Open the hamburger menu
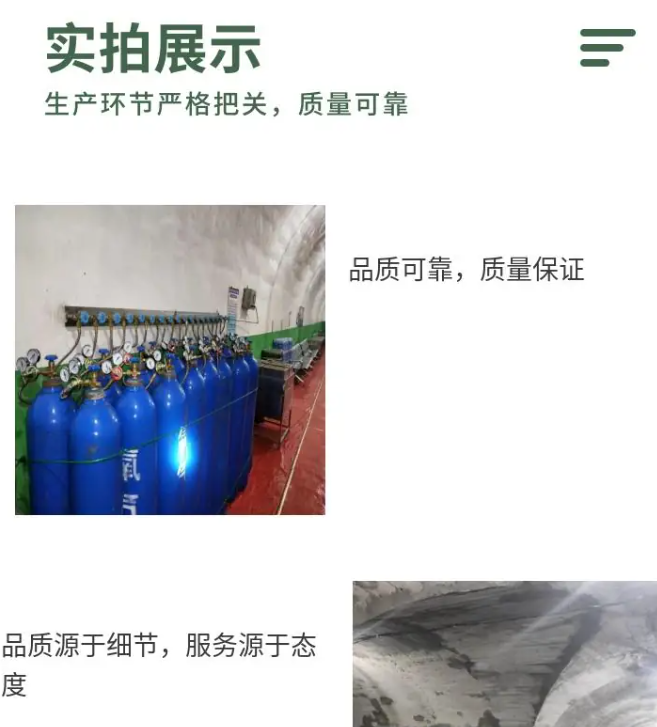This screenshot has width=657, height=727. coord(607,47)
